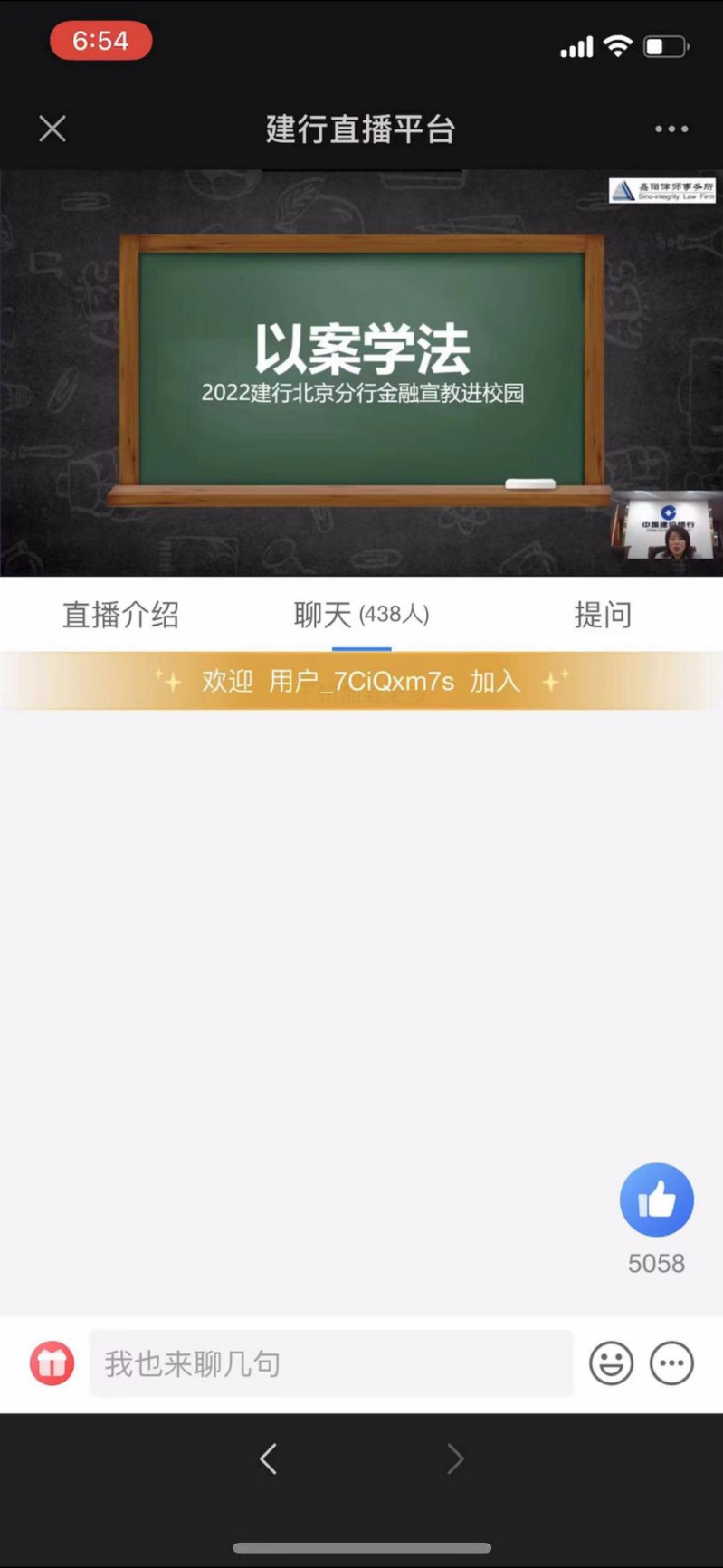Image resolution: width=723 pixels, height=1568 pixels.
Task: Open the three-dot menu in the title bar
Action: [x=671, y=129]
